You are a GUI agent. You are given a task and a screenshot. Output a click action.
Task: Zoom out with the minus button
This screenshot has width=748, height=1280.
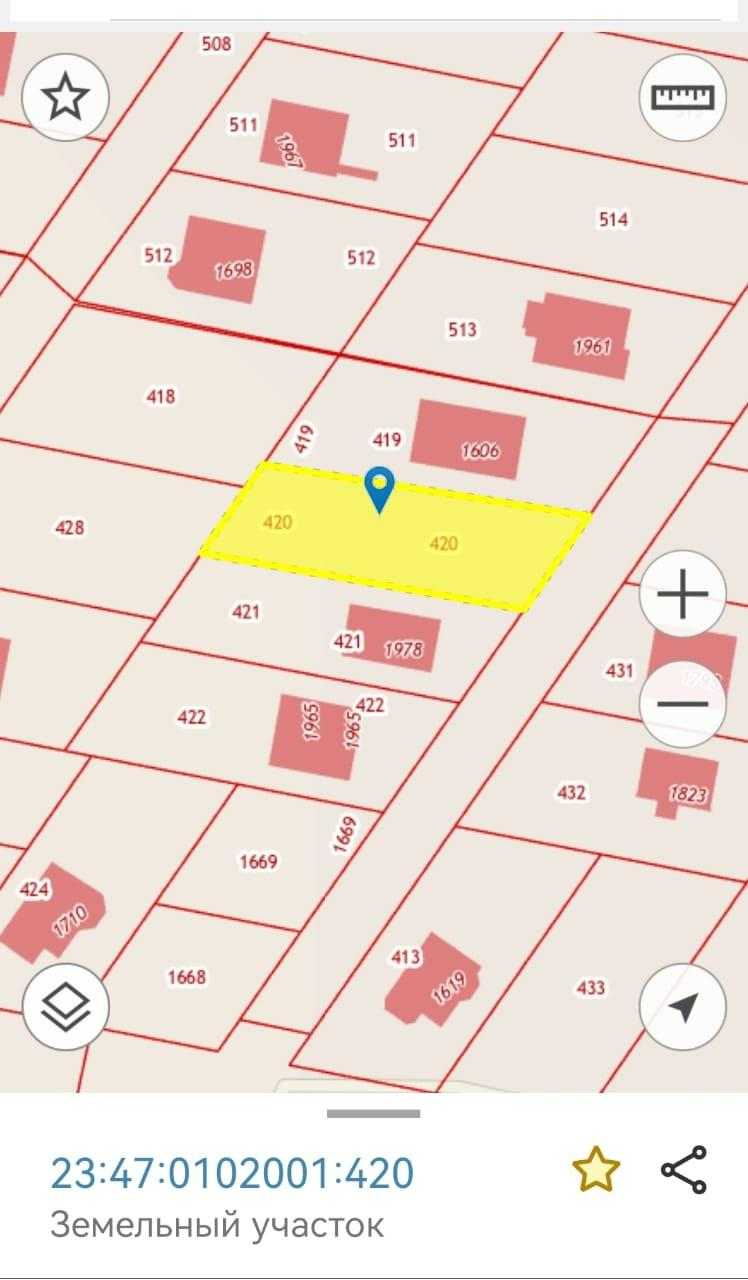coord(683,704)
